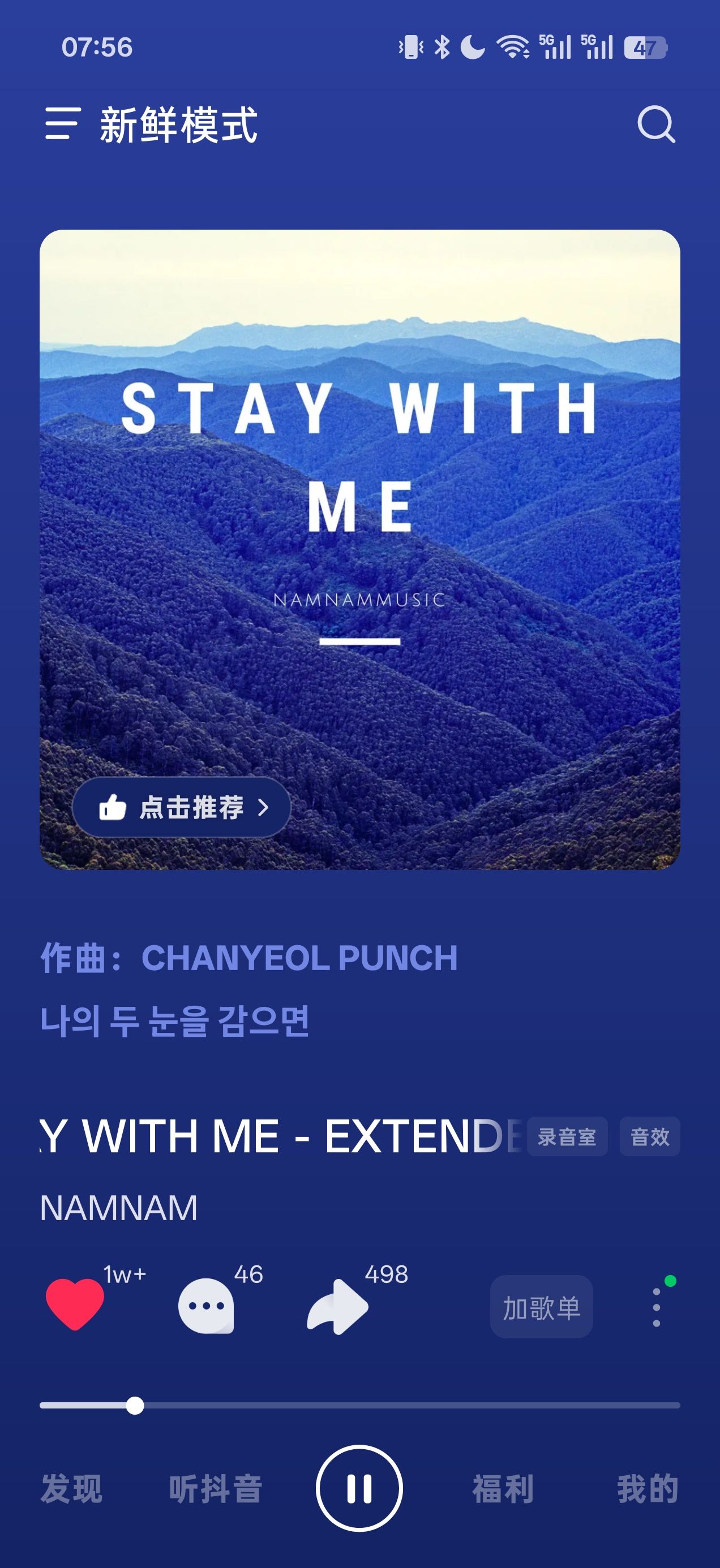Go to the 福利 tab
720x1568 pixels.
click(503, 1489)
